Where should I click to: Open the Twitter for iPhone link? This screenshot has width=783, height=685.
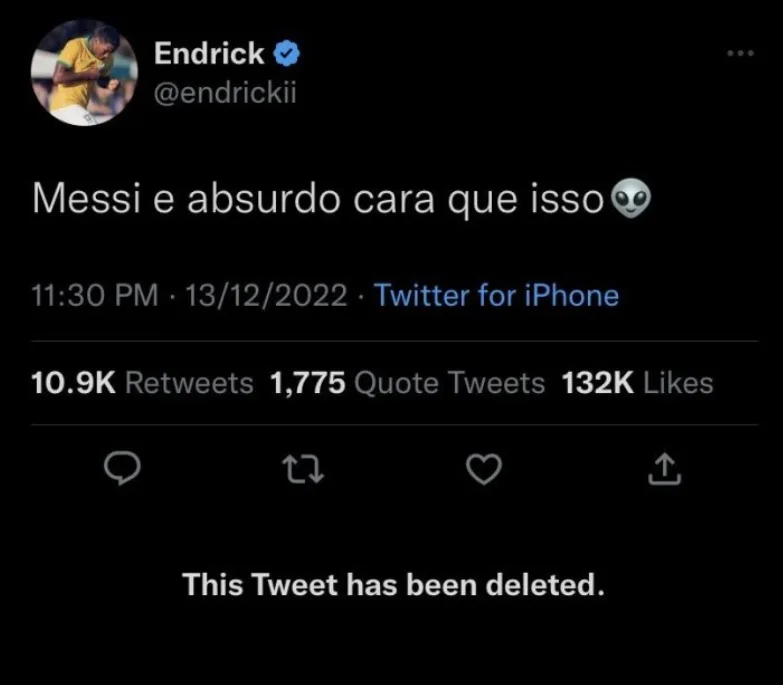click(496, 296)
